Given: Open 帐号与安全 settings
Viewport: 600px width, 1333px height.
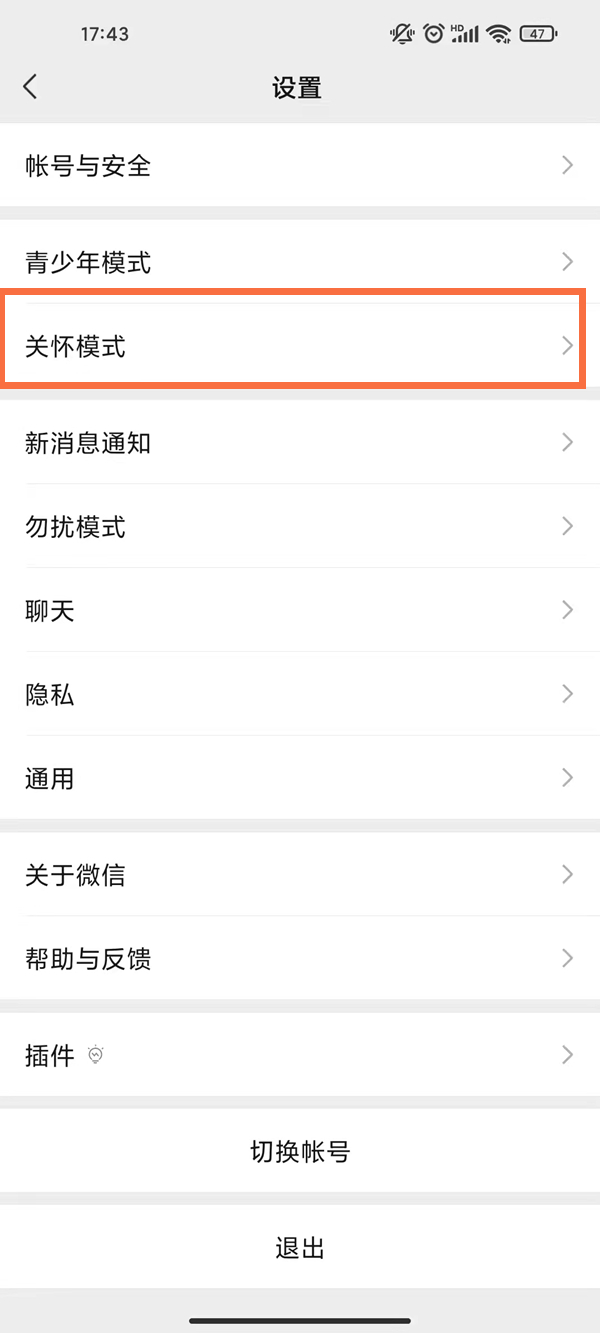Looking at the screenshot, I should 300,165.
